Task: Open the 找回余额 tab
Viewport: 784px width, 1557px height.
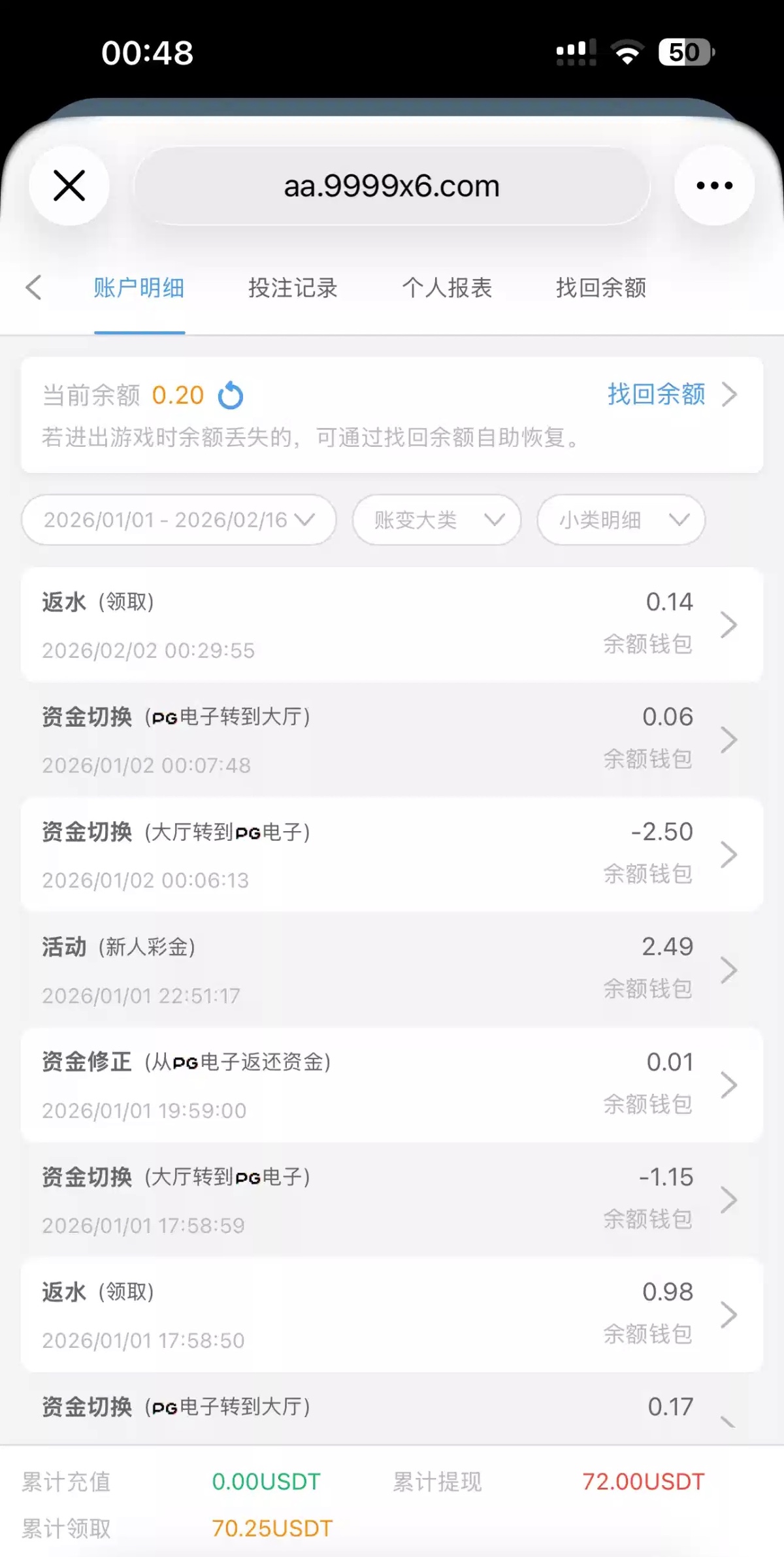Action: (601, 287)
